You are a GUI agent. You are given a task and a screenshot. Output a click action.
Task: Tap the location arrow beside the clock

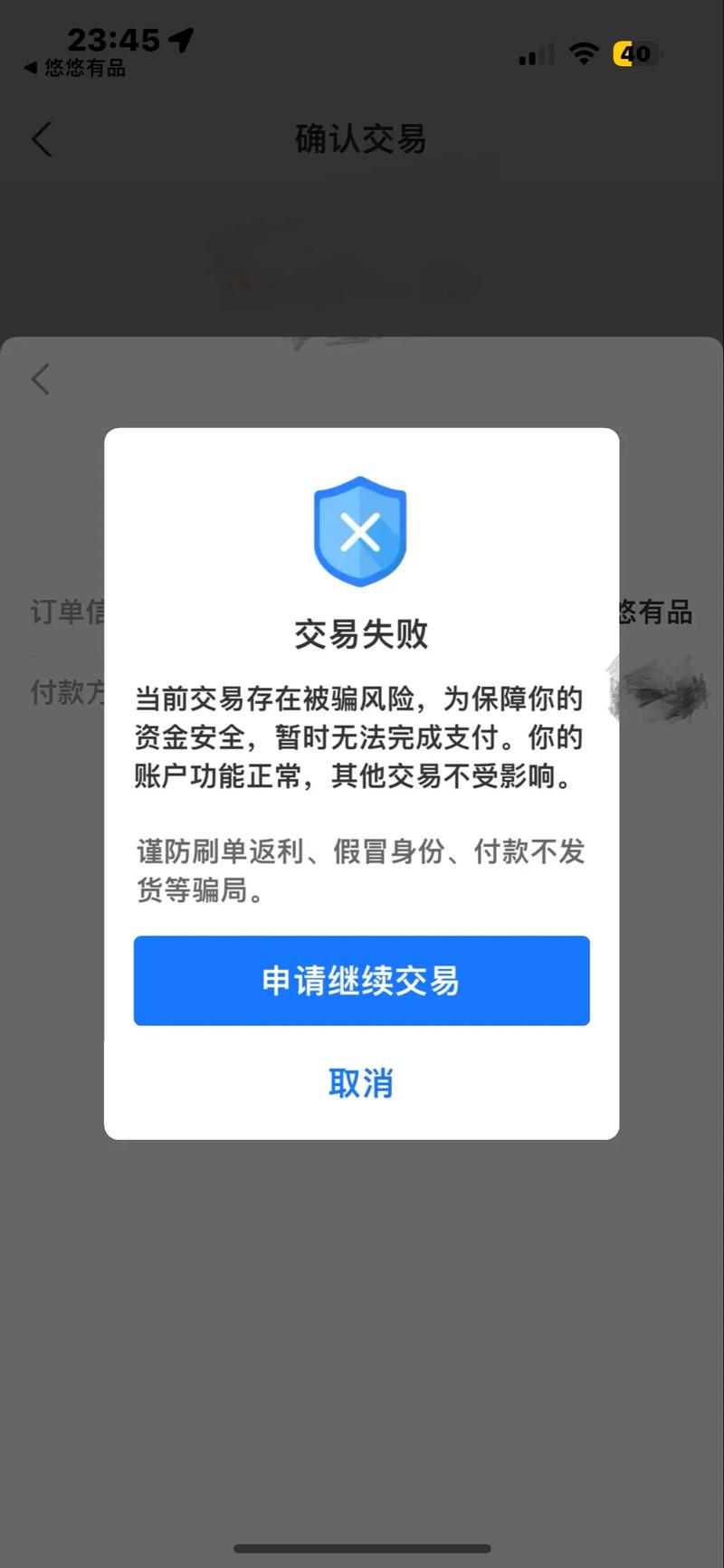[x=181, y=41]
